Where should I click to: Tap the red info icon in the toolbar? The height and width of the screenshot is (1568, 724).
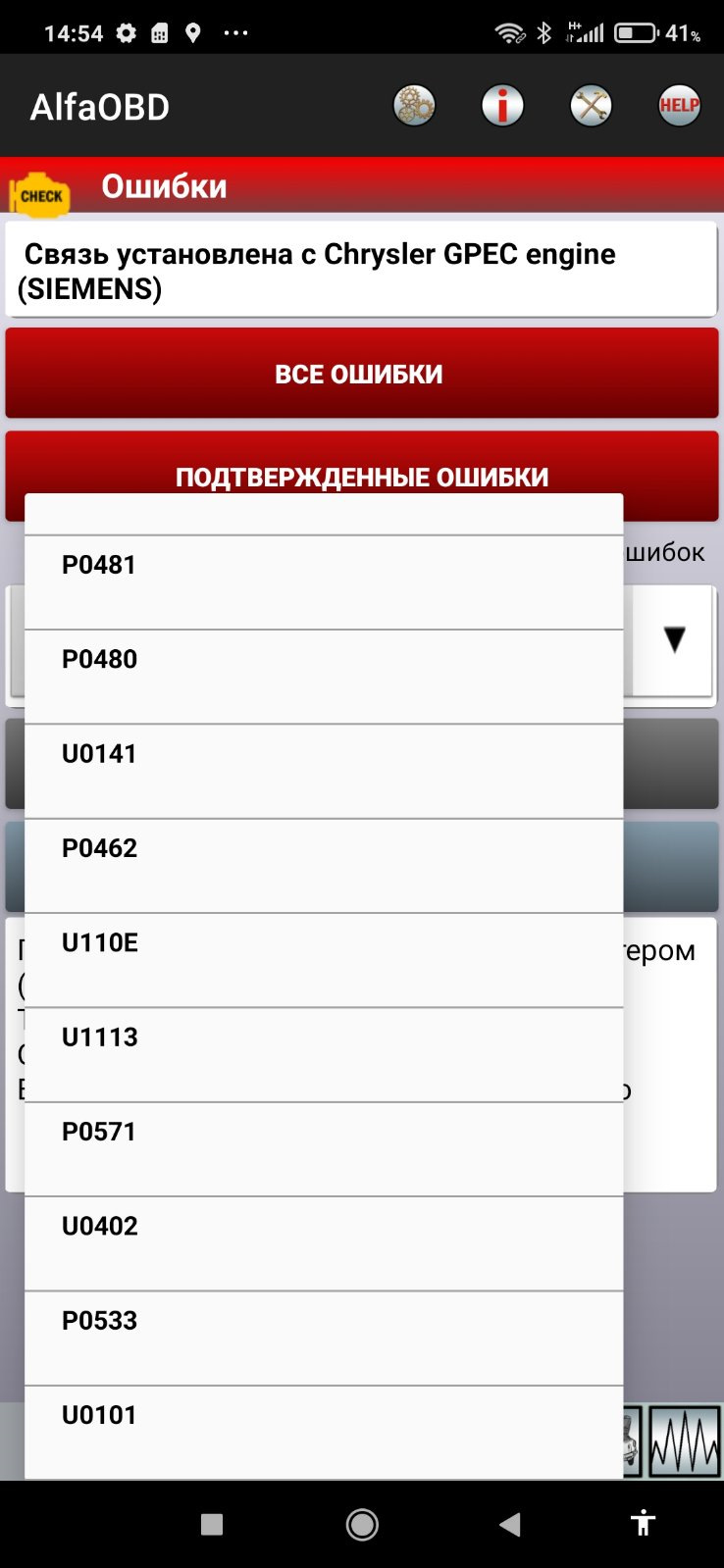[502, 105]
